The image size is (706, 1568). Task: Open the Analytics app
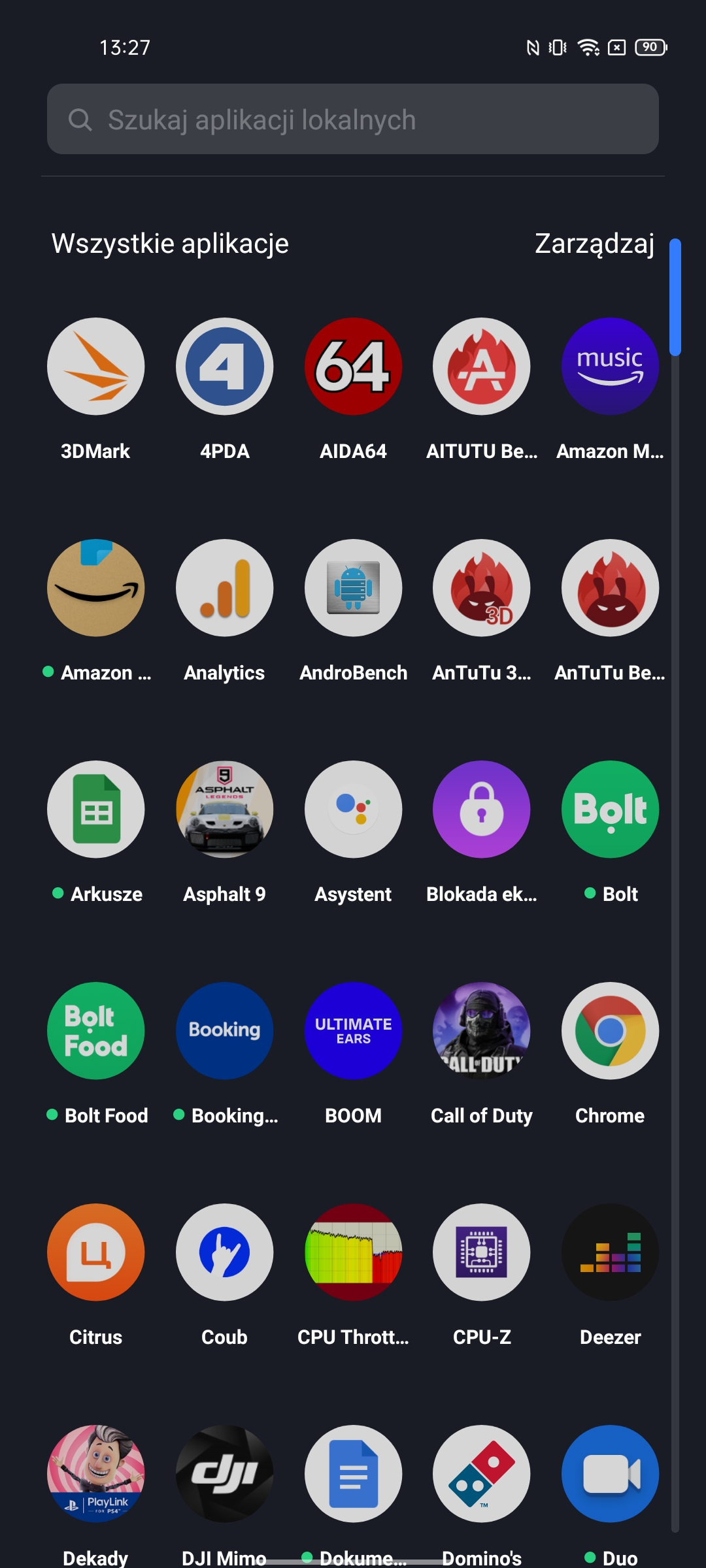pos(224,588)
